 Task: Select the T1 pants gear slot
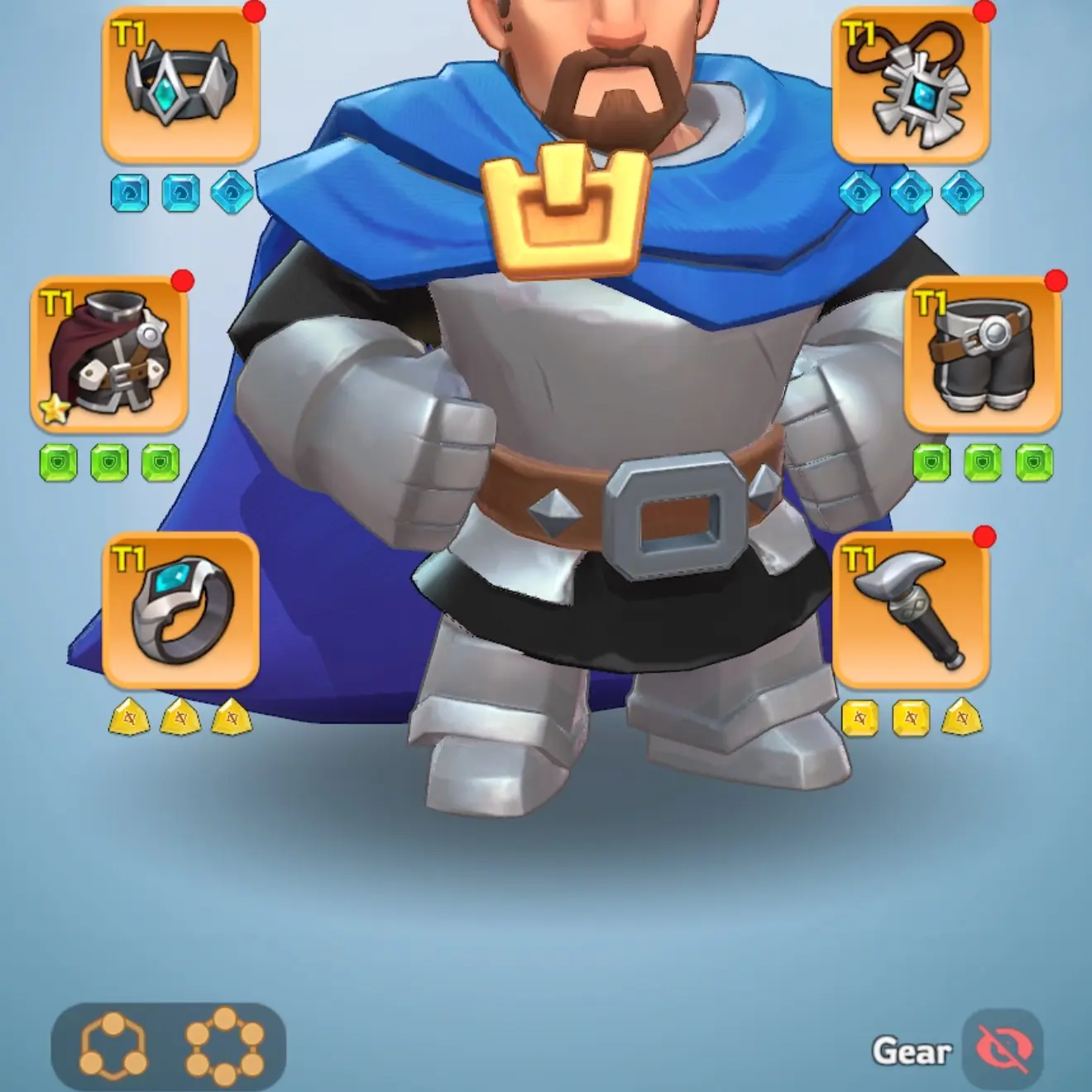pyautogui.click(x=982, y=354)
